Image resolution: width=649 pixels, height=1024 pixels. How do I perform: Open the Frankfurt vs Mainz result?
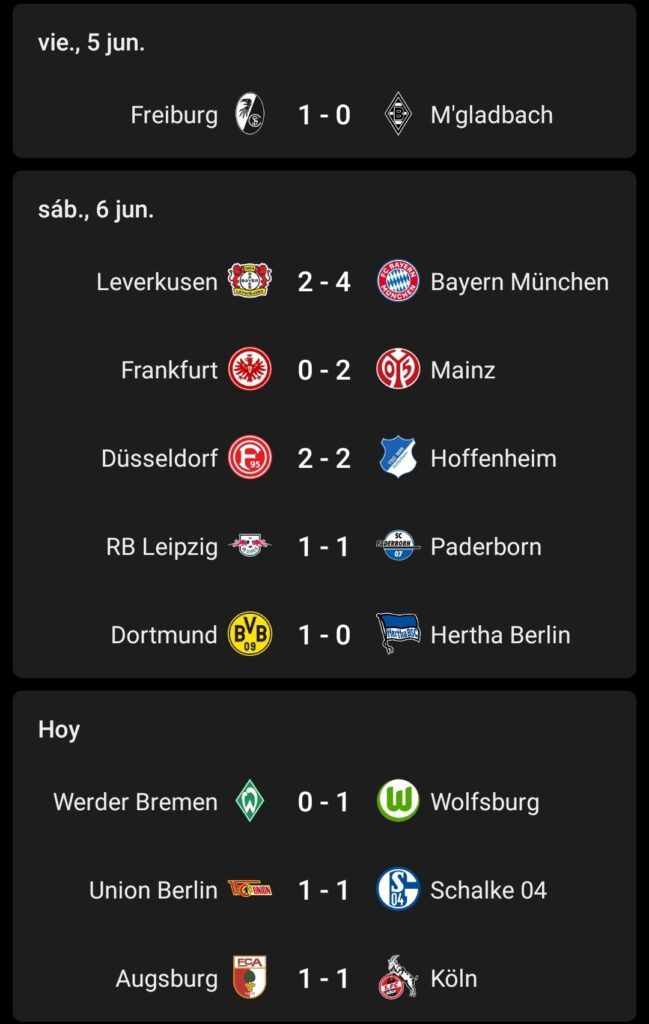click(x=324, y=370)
